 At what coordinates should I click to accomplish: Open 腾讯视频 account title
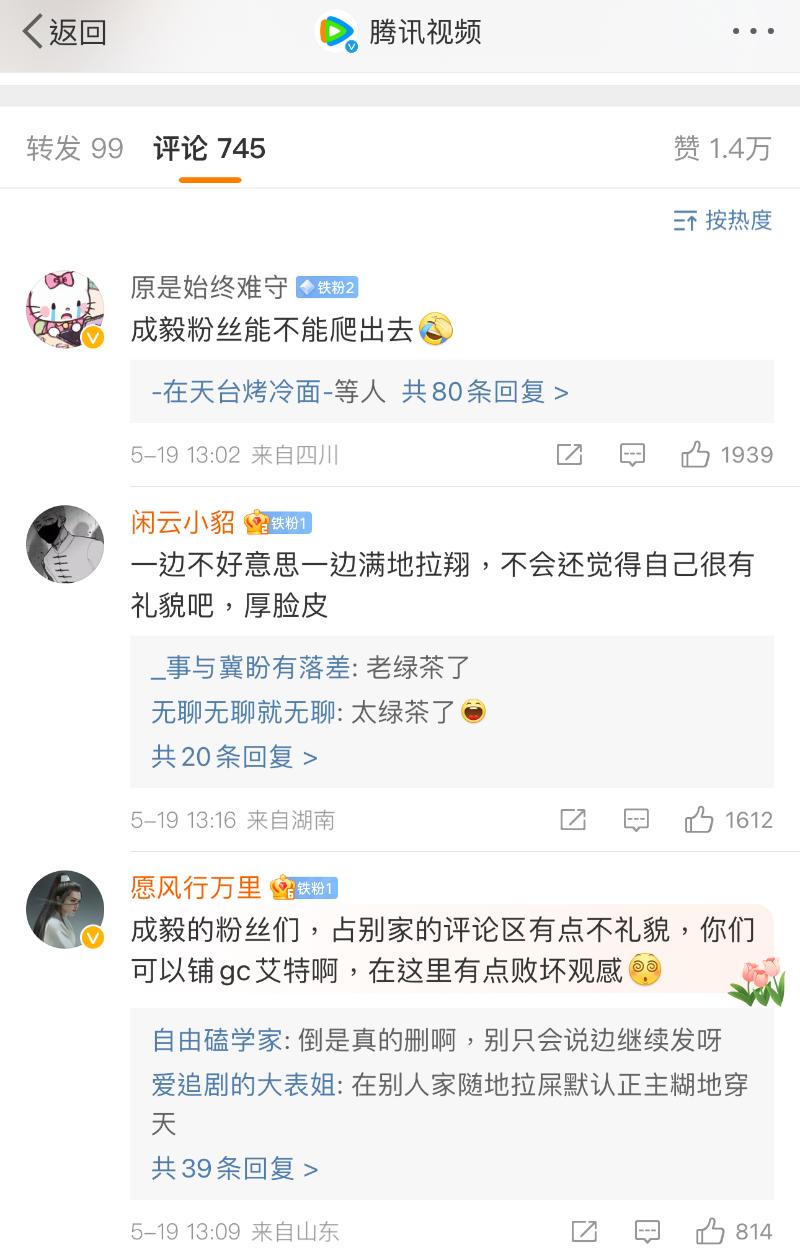click(x=425, y=32)
